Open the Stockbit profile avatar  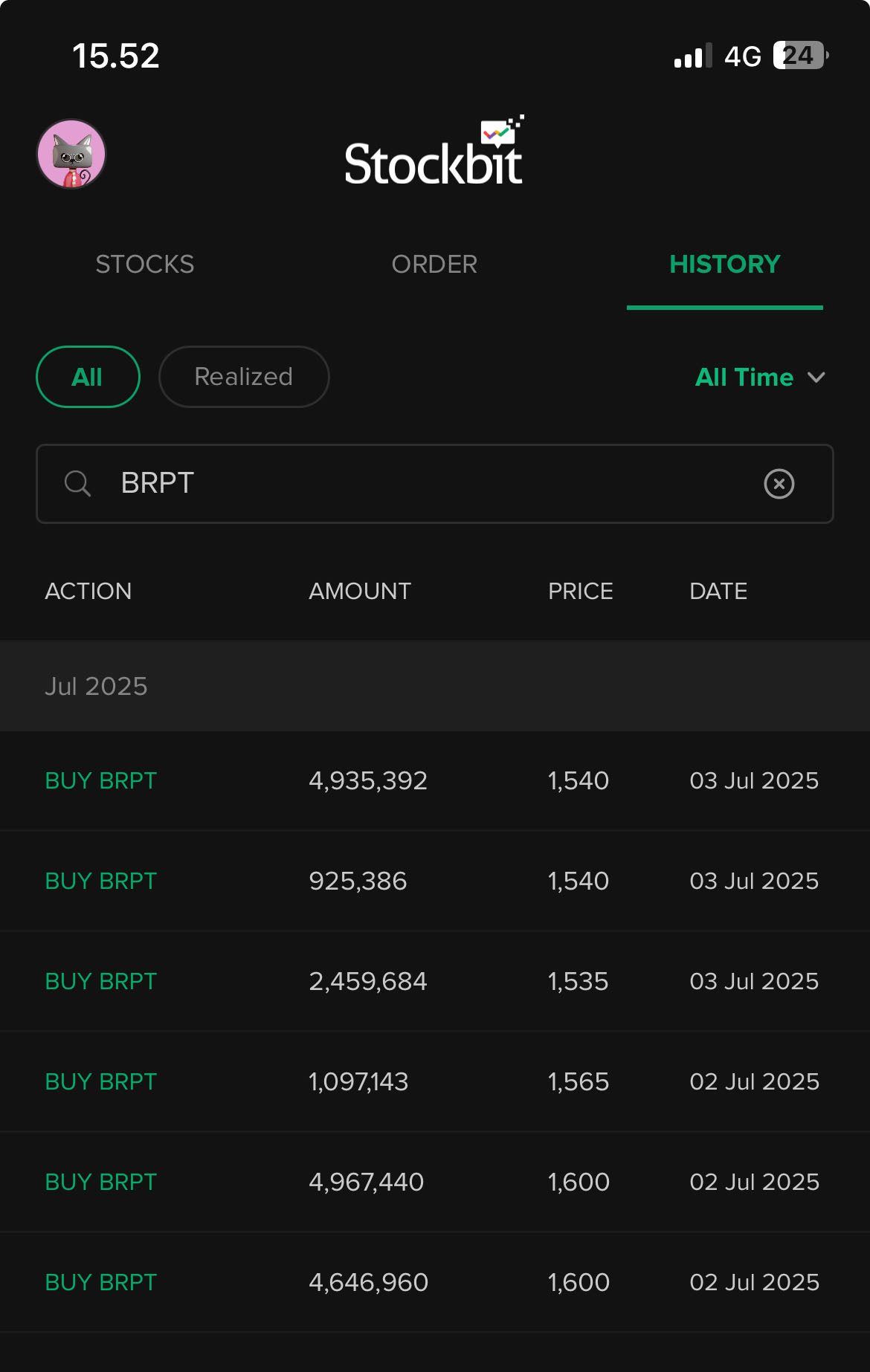click(x=71, y=153)
